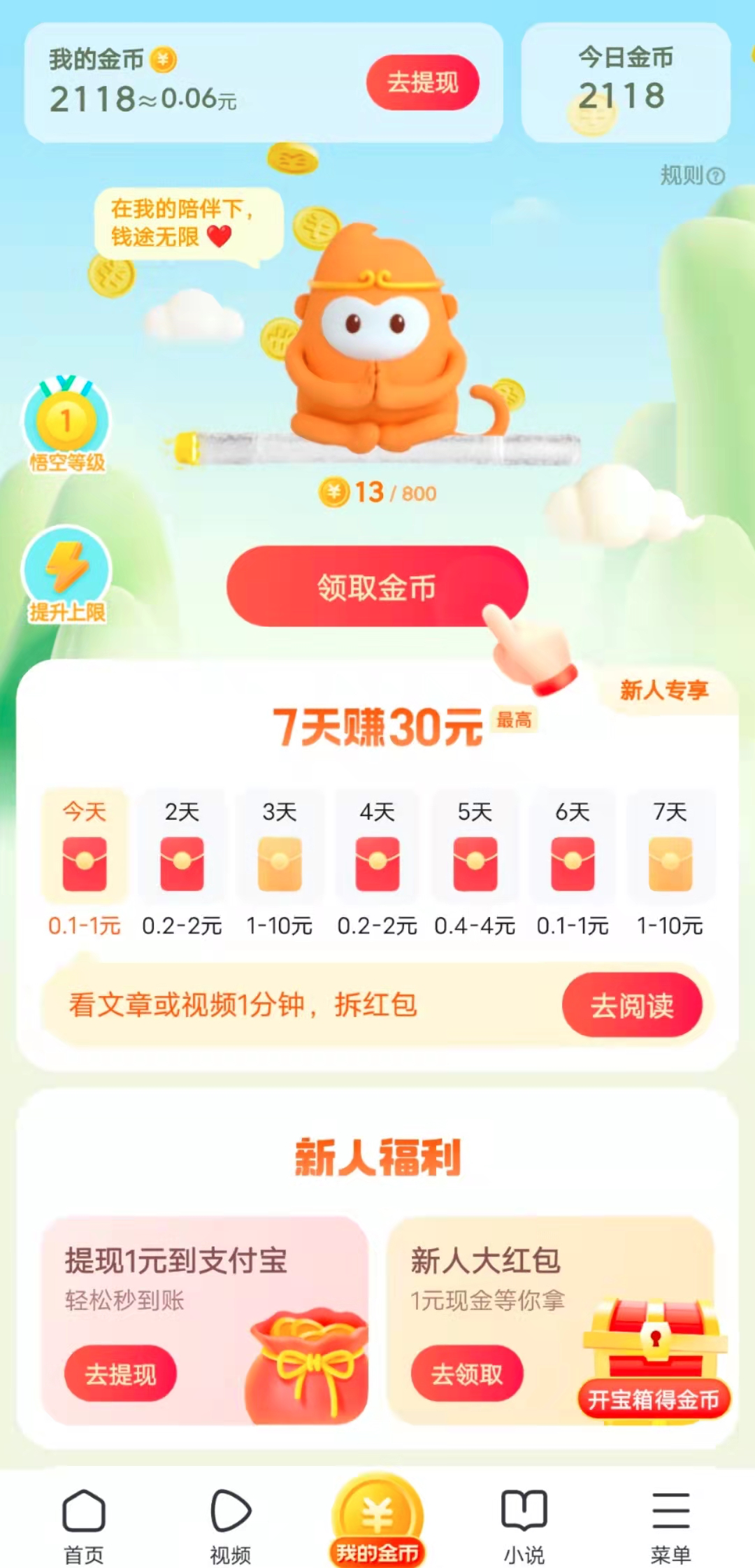
Task: Open the 规则 help link
Action: (692, 175)
